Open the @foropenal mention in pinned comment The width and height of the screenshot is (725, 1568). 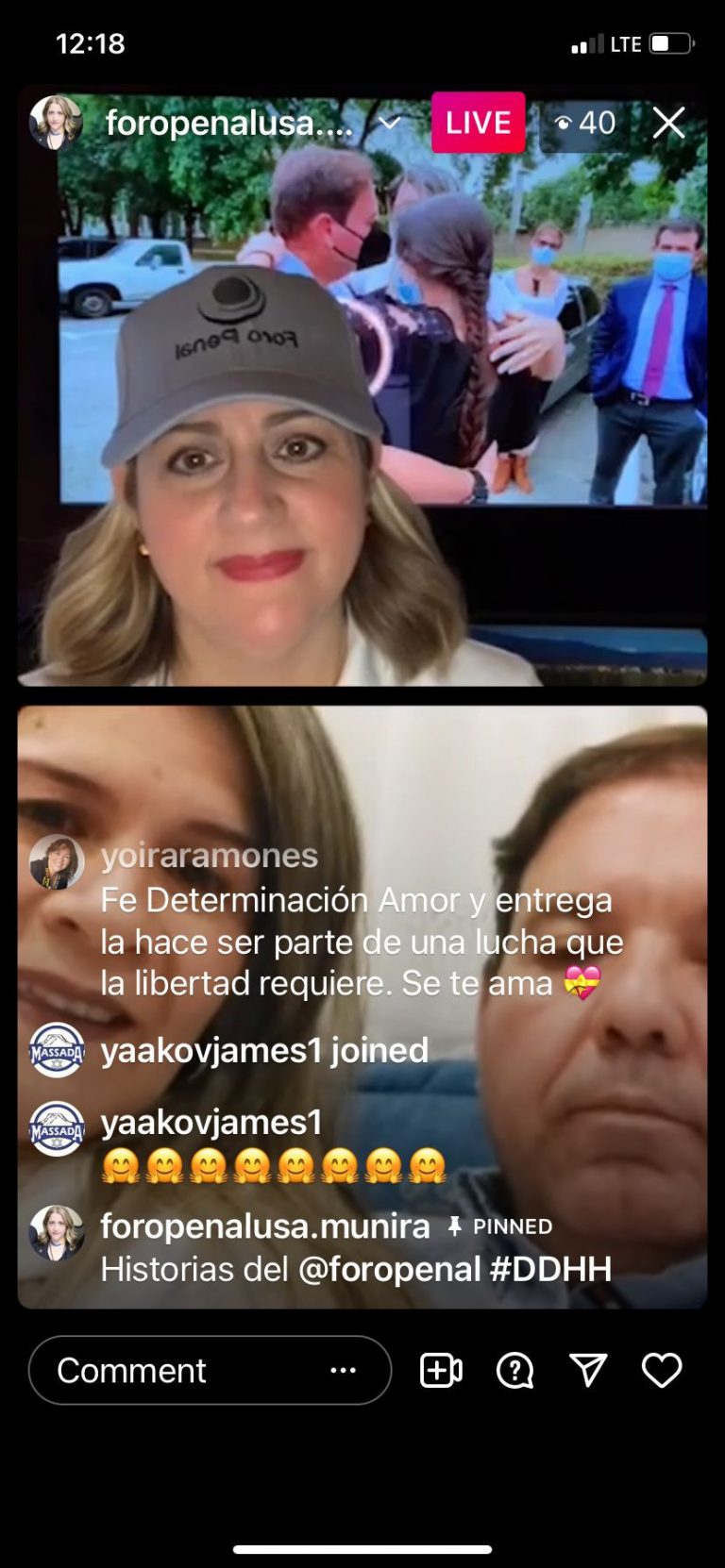(389, 1269)
